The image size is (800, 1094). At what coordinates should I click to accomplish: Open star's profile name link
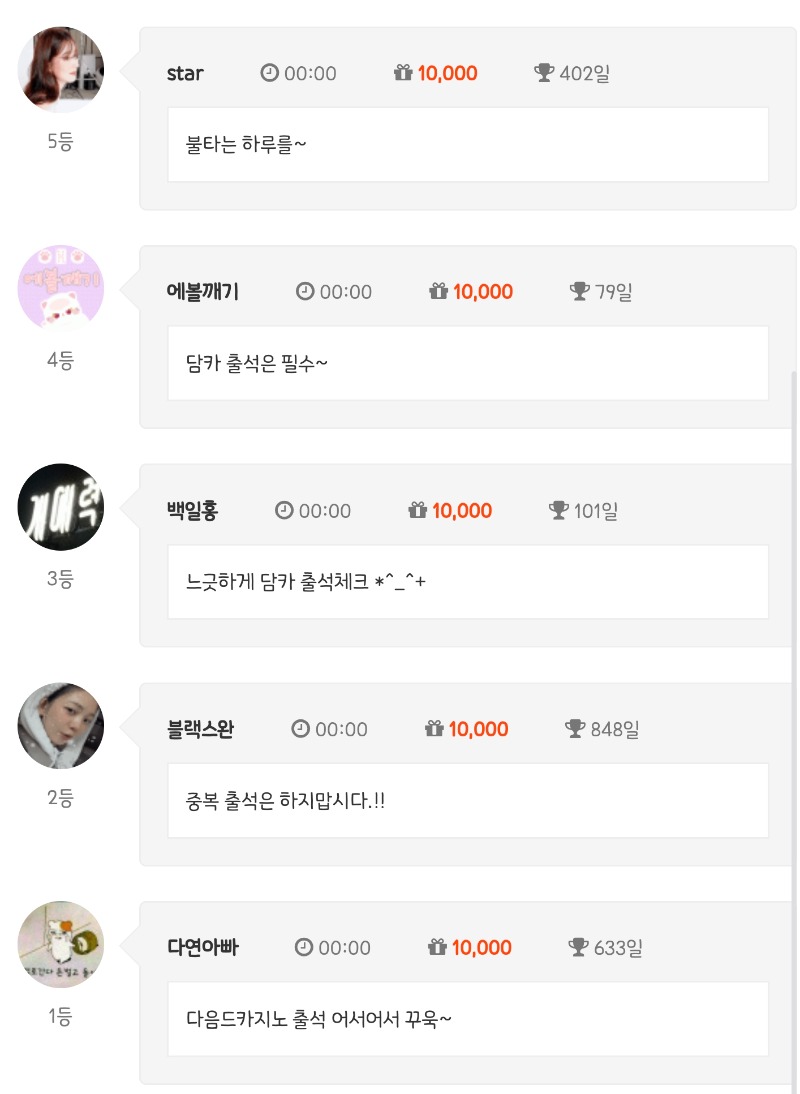(x=185, y=73)
